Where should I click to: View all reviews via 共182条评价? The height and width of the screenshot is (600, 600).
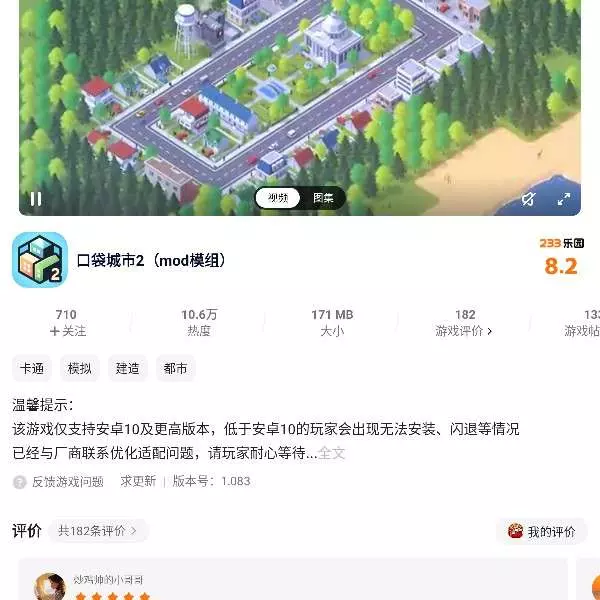tap(98, 531)
